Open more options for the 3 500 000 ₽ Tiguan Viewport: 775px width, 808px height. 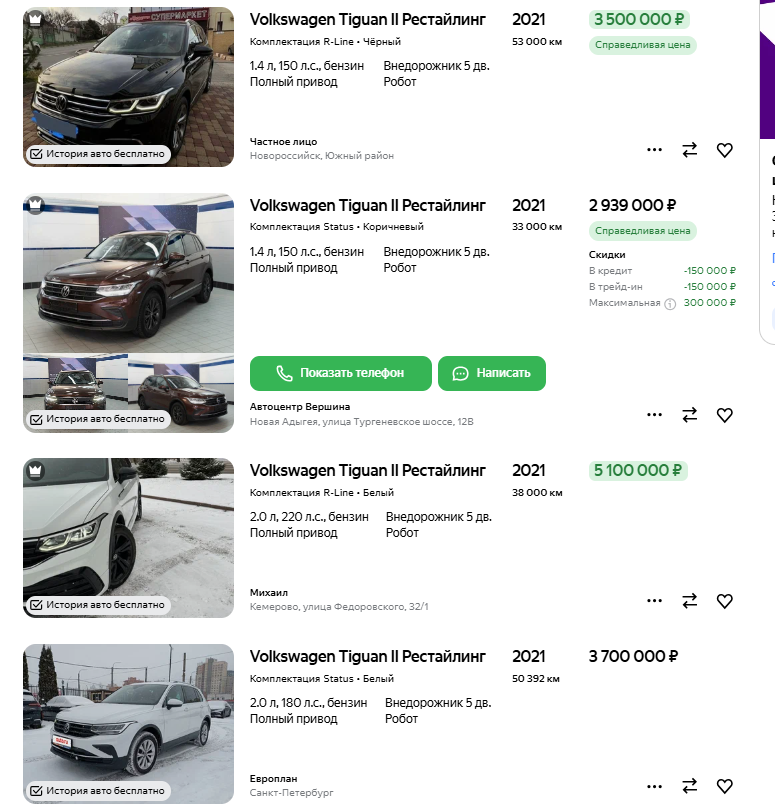(x=655, y=150)
